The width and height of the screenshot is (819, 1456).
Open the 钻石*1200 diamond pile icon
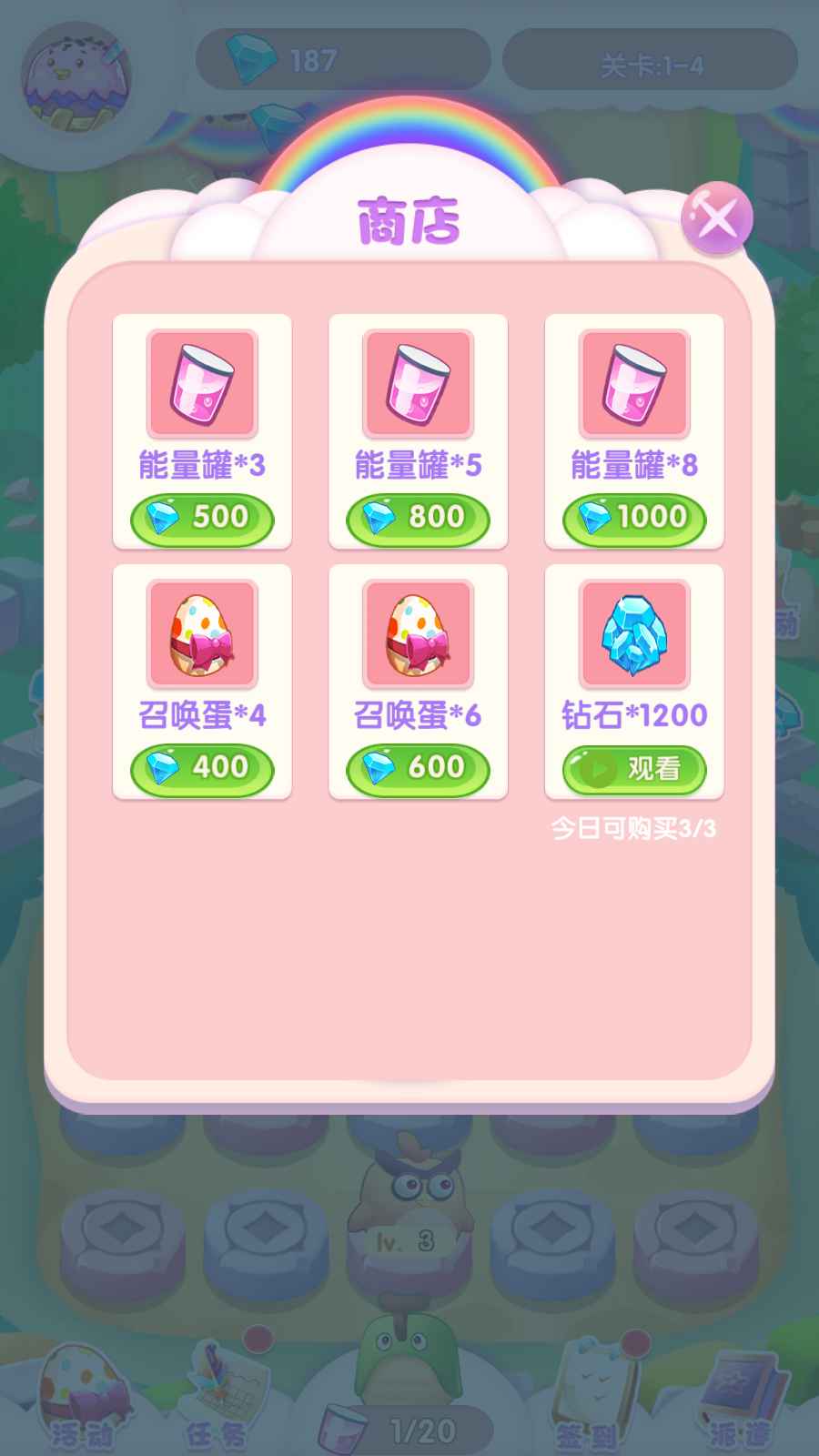coord(633,634)
